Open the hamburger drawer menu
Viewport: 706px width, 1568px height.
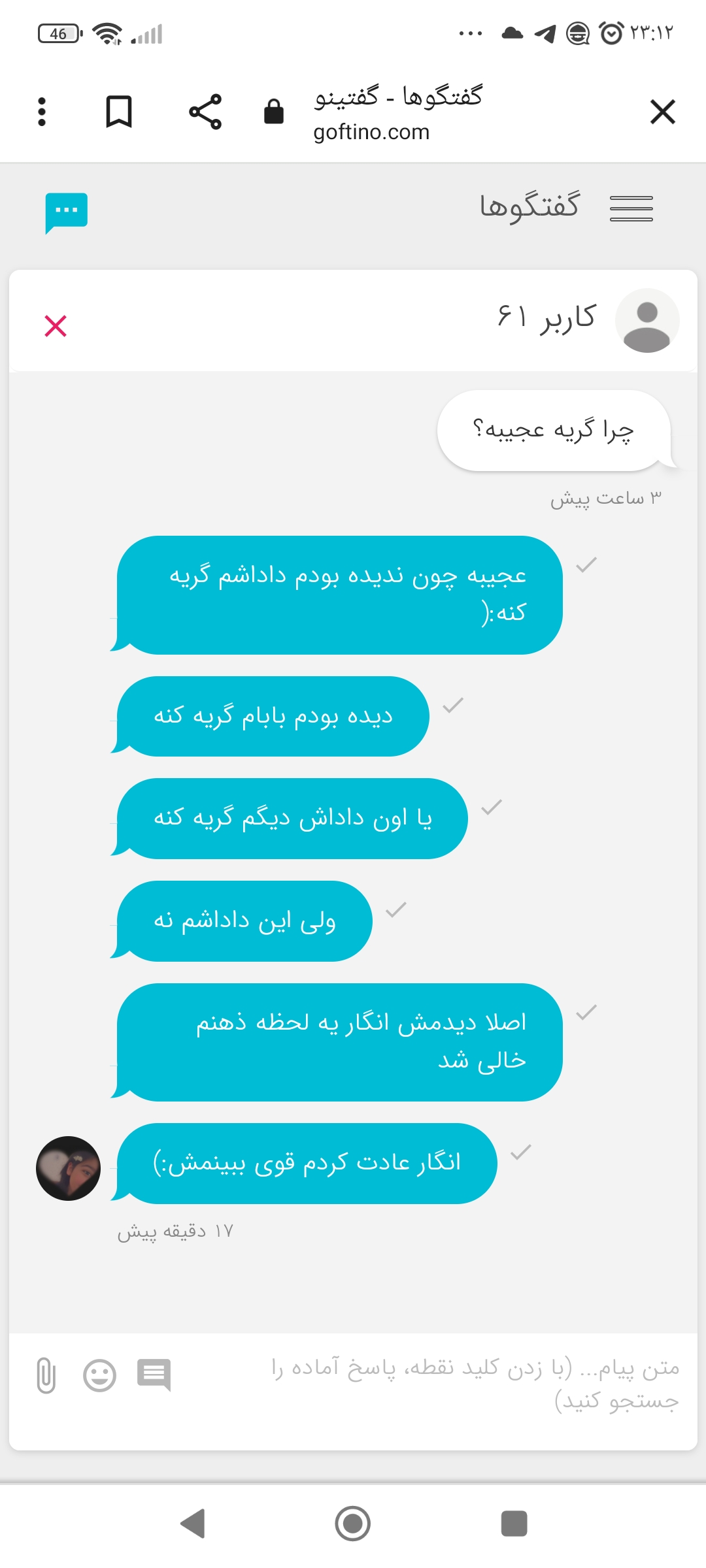click(x=631, y=208)
